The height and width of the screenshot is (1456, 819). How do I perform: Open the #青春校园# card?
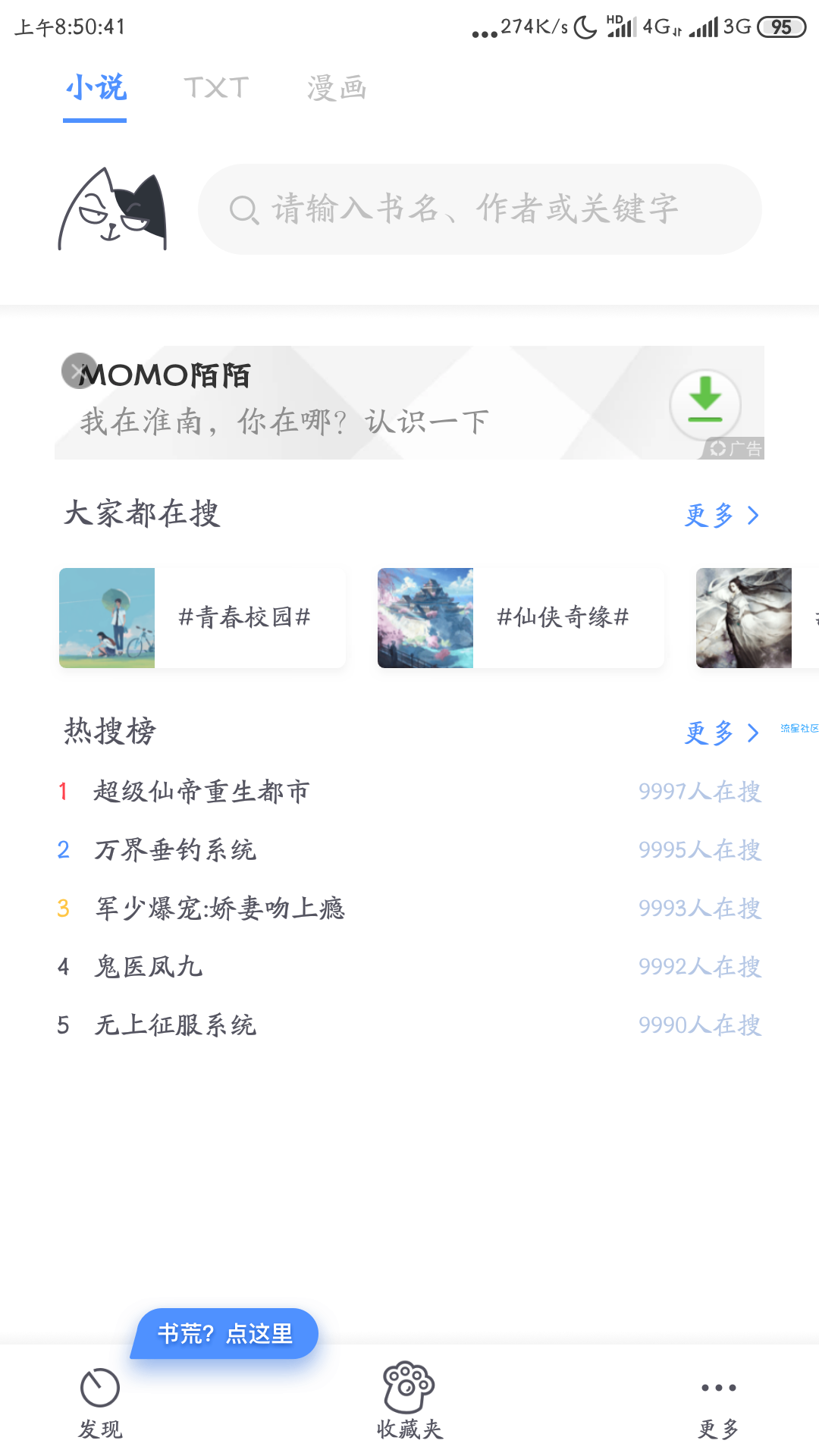point(202,617)
